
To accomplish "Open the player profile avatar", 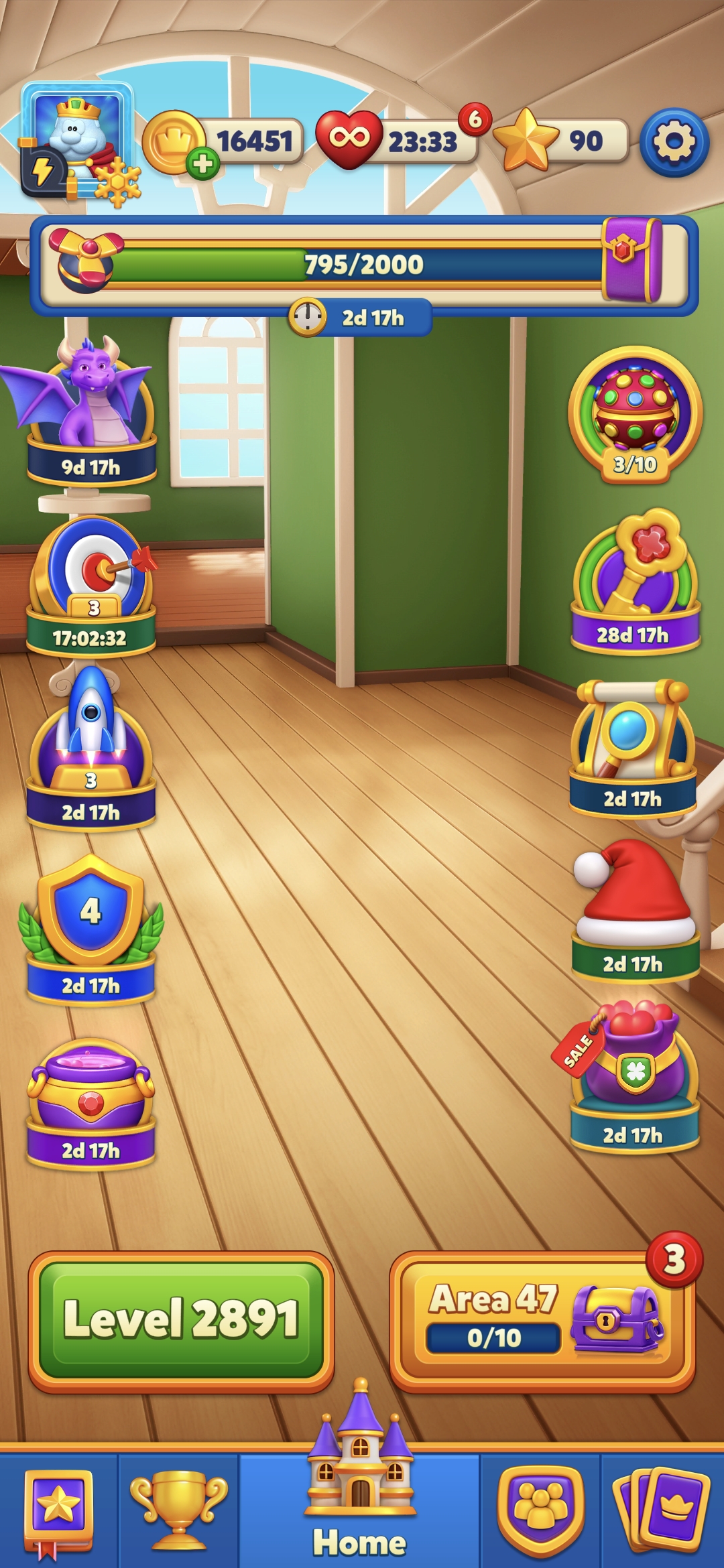I will coord(78,141).
